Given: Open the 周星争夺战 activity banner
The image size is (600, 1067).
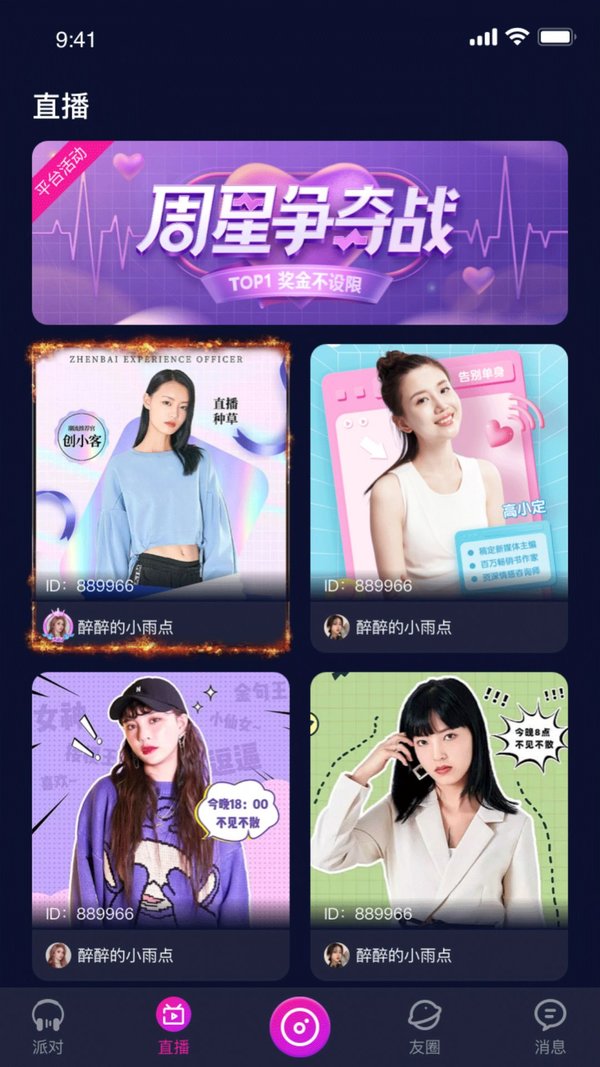Looking at the screenshot, I should pos(300,233).
